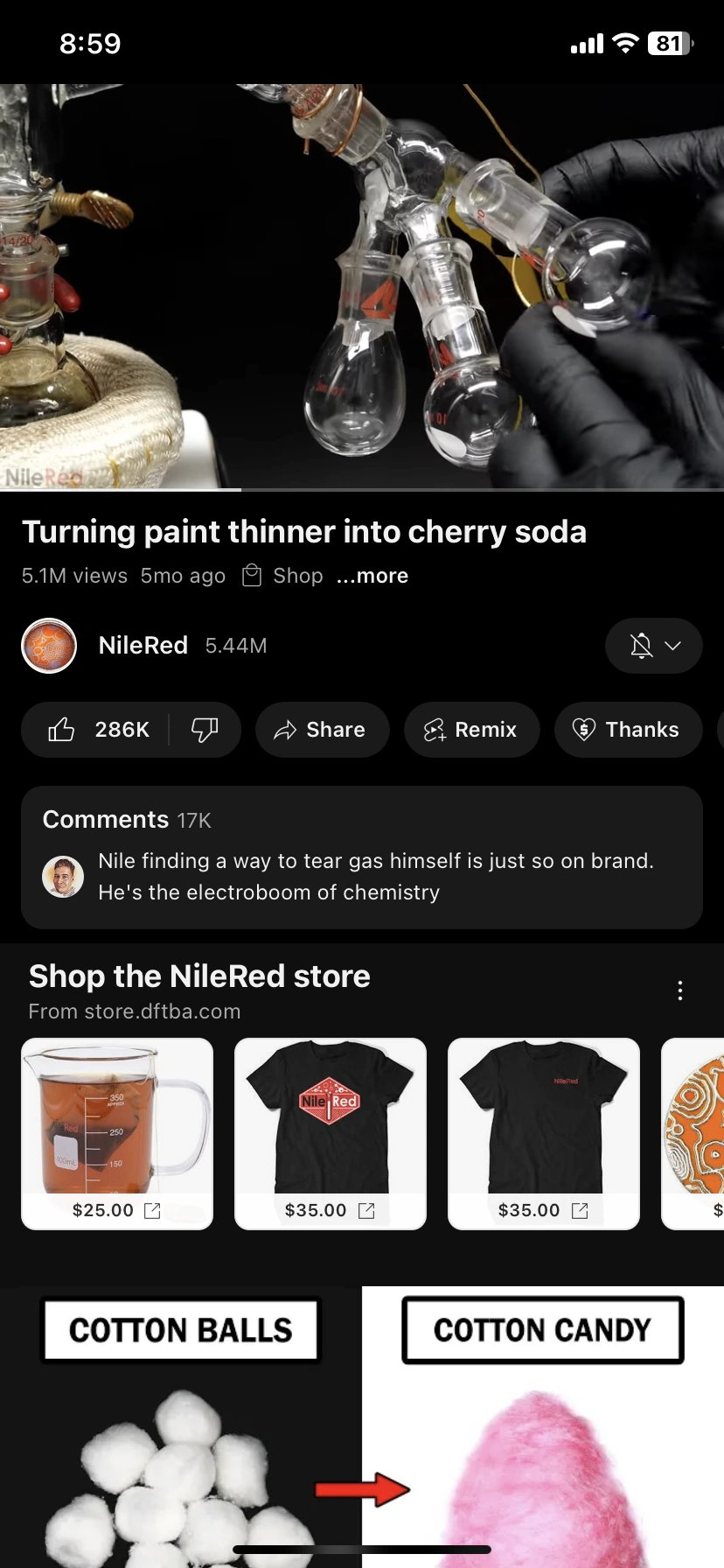Remix this video
The height and width of the screenshot is (1568, 724).
[471, 730]
